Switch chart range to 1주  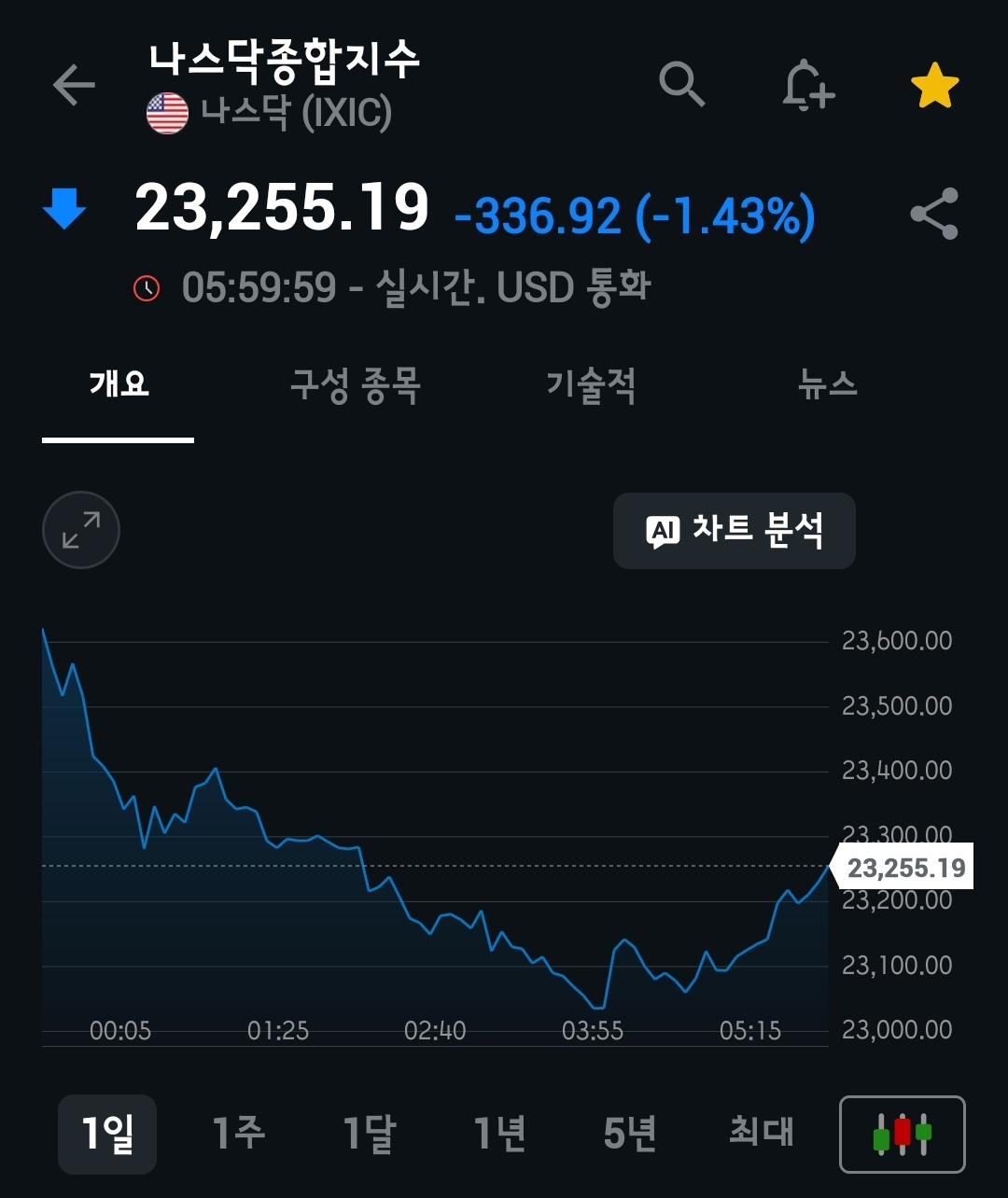click(238, 1134)
